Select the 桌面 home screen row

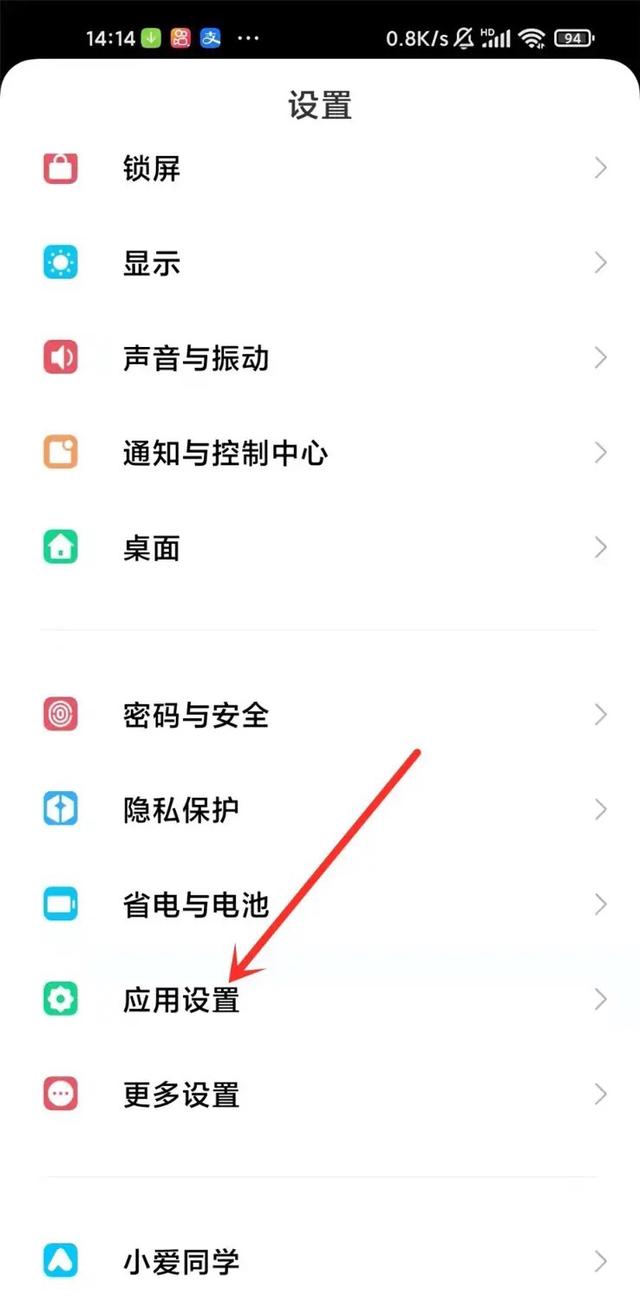point(152,547)
